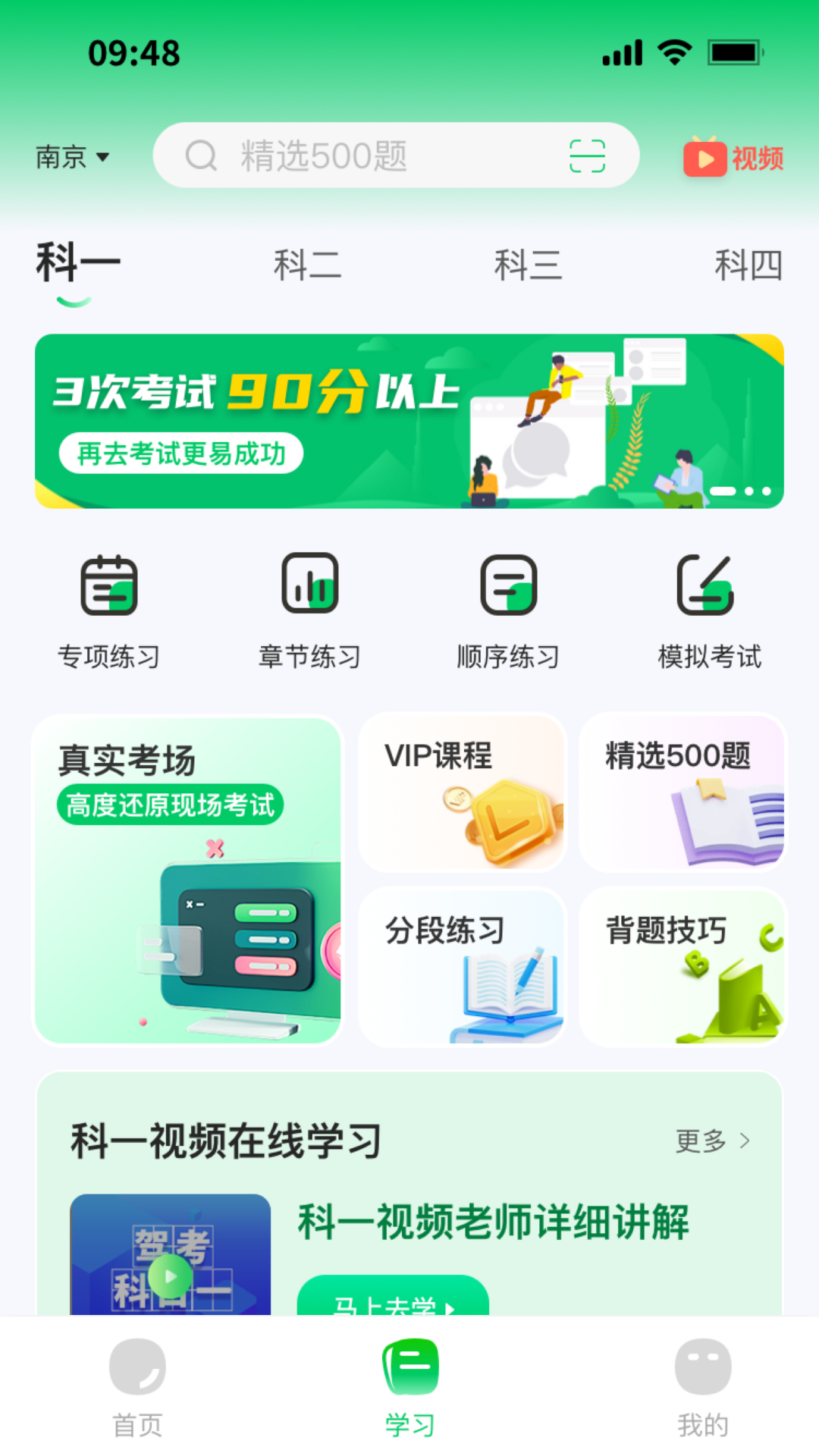Open the 专项练习 practice icon

[109, 607]
